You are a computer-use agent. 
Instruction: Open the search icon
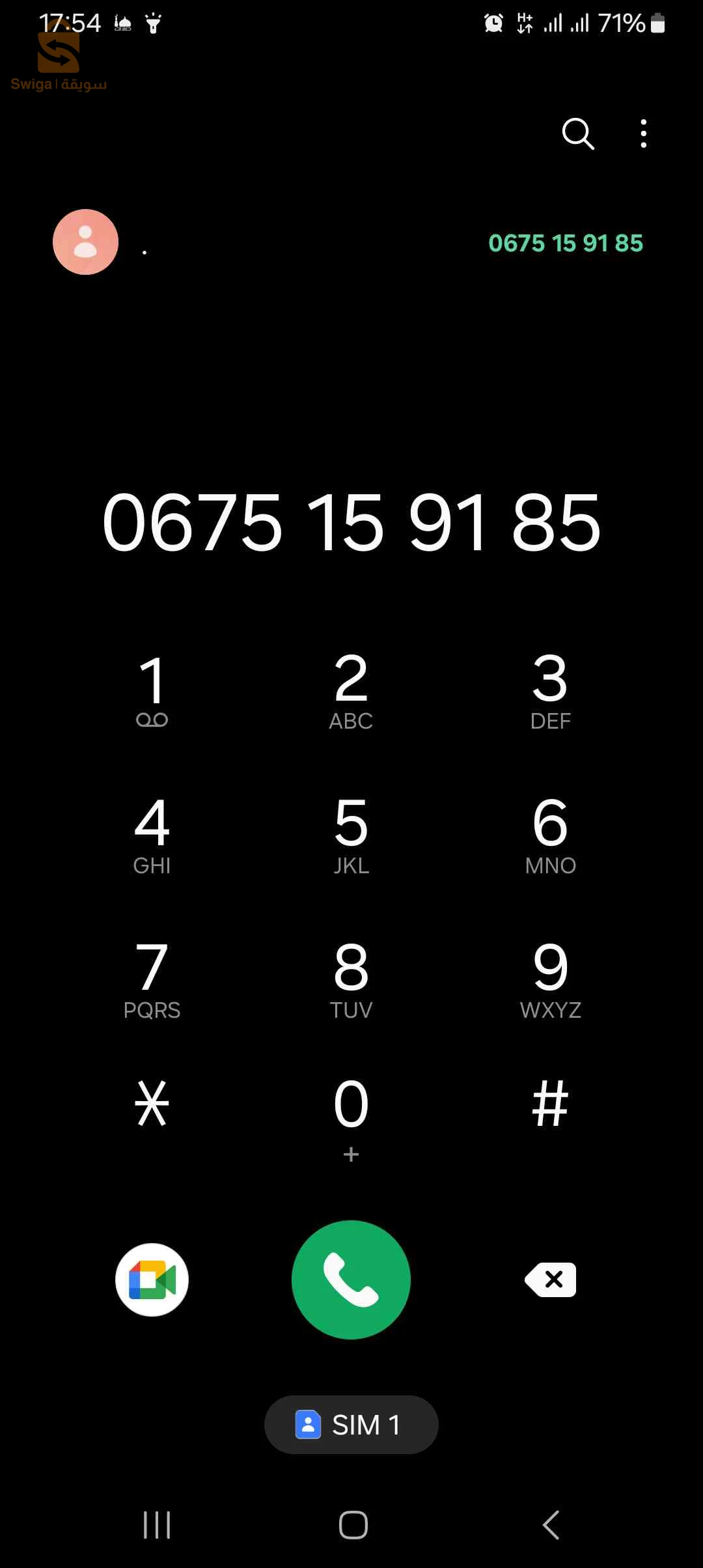578,134
